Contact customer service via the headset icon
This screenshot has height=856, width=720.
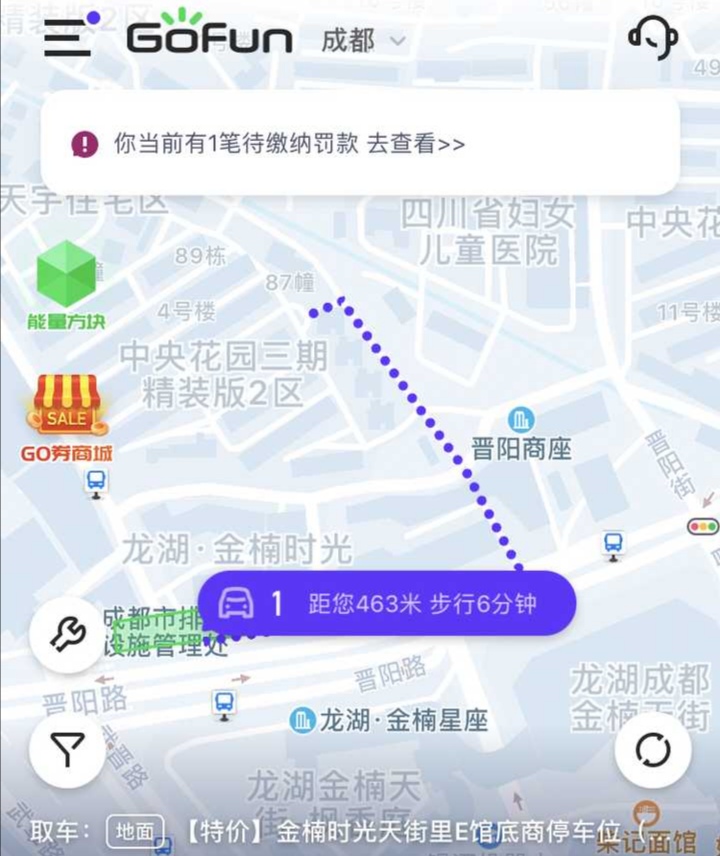tap(652, 37)
